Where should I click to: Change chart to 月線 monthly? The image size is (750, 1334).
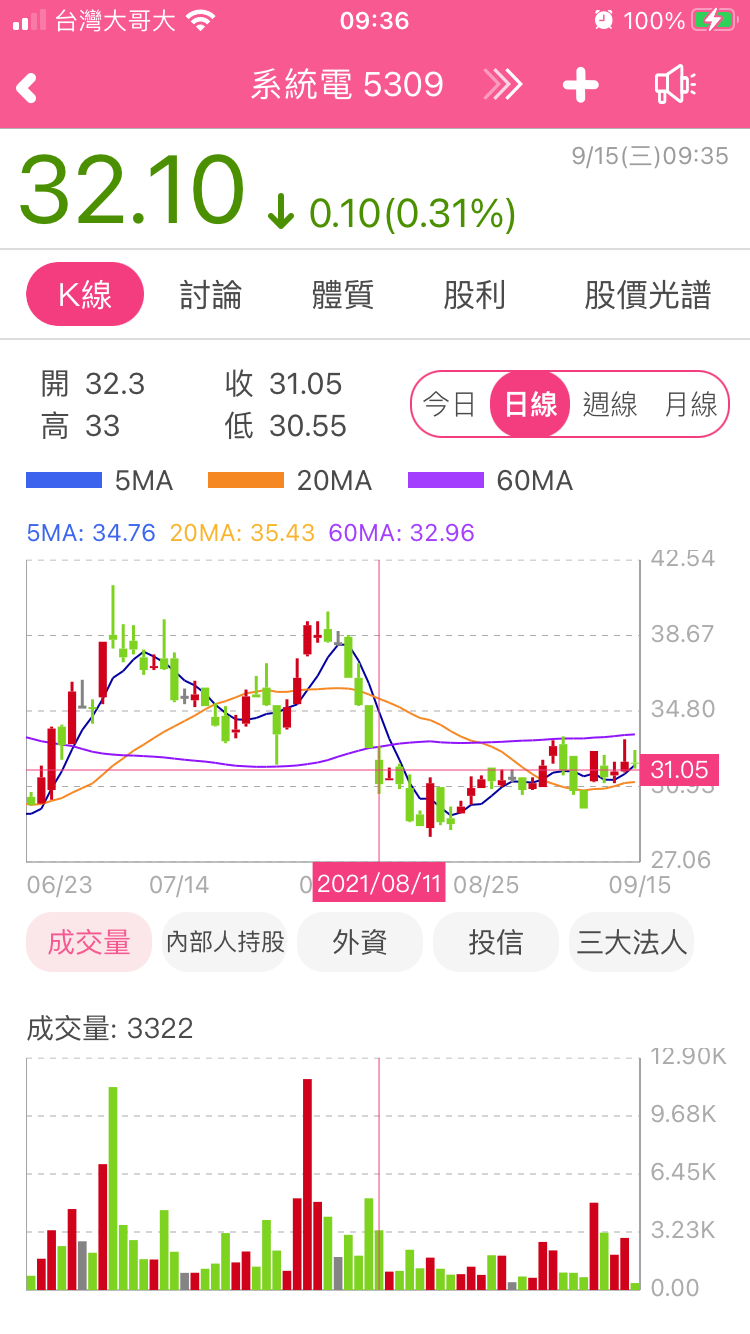tap(691, 405)
